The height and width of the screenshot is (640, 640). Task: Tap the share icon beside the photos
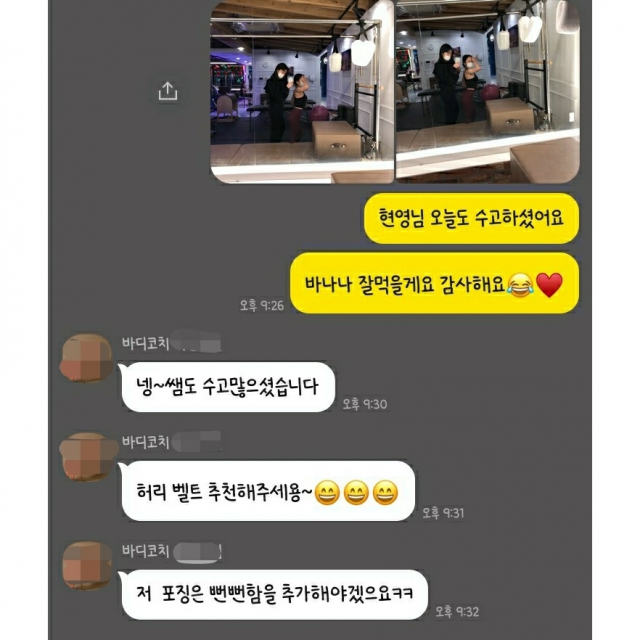167,91
